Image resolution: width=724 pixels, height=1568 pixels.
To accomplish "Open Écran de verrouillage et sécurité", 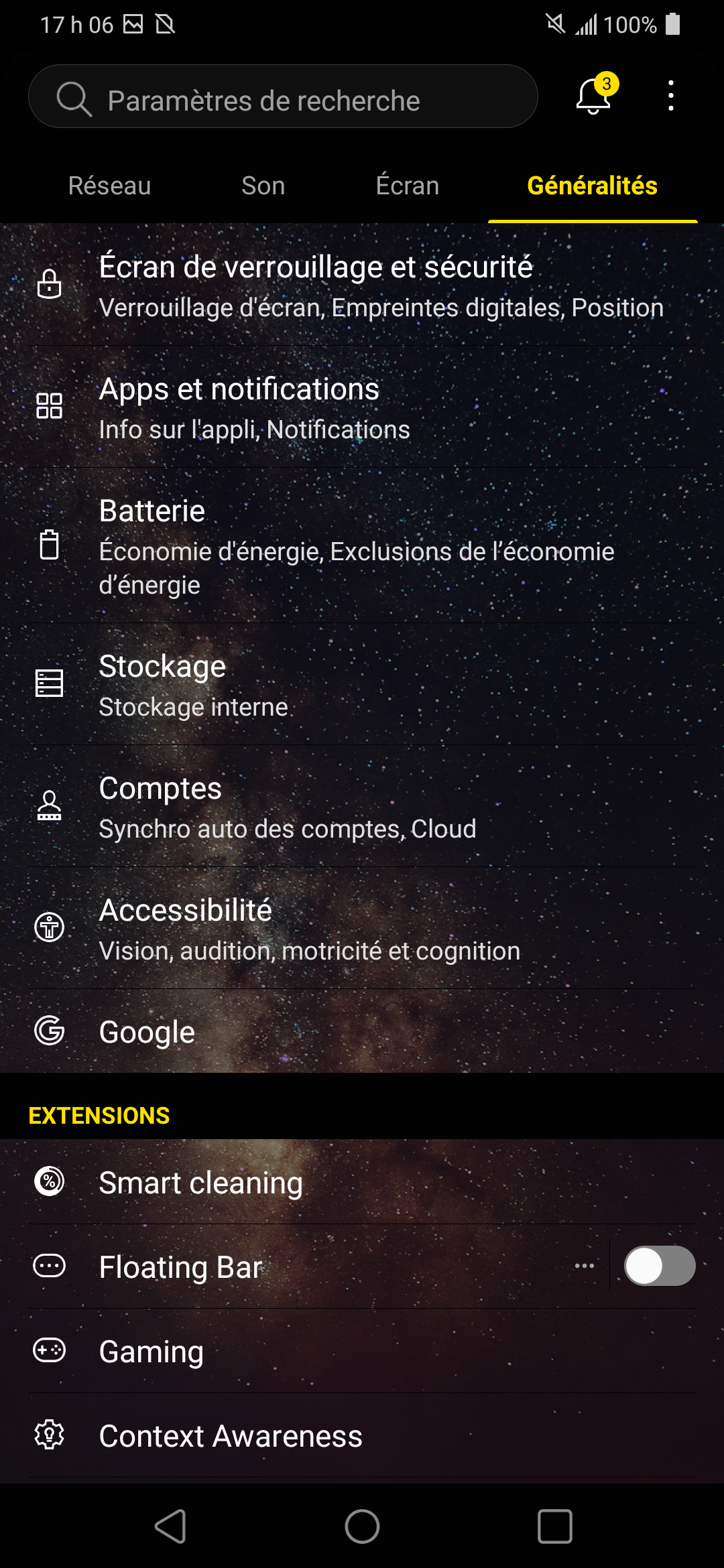I will [x=362, y=285].
